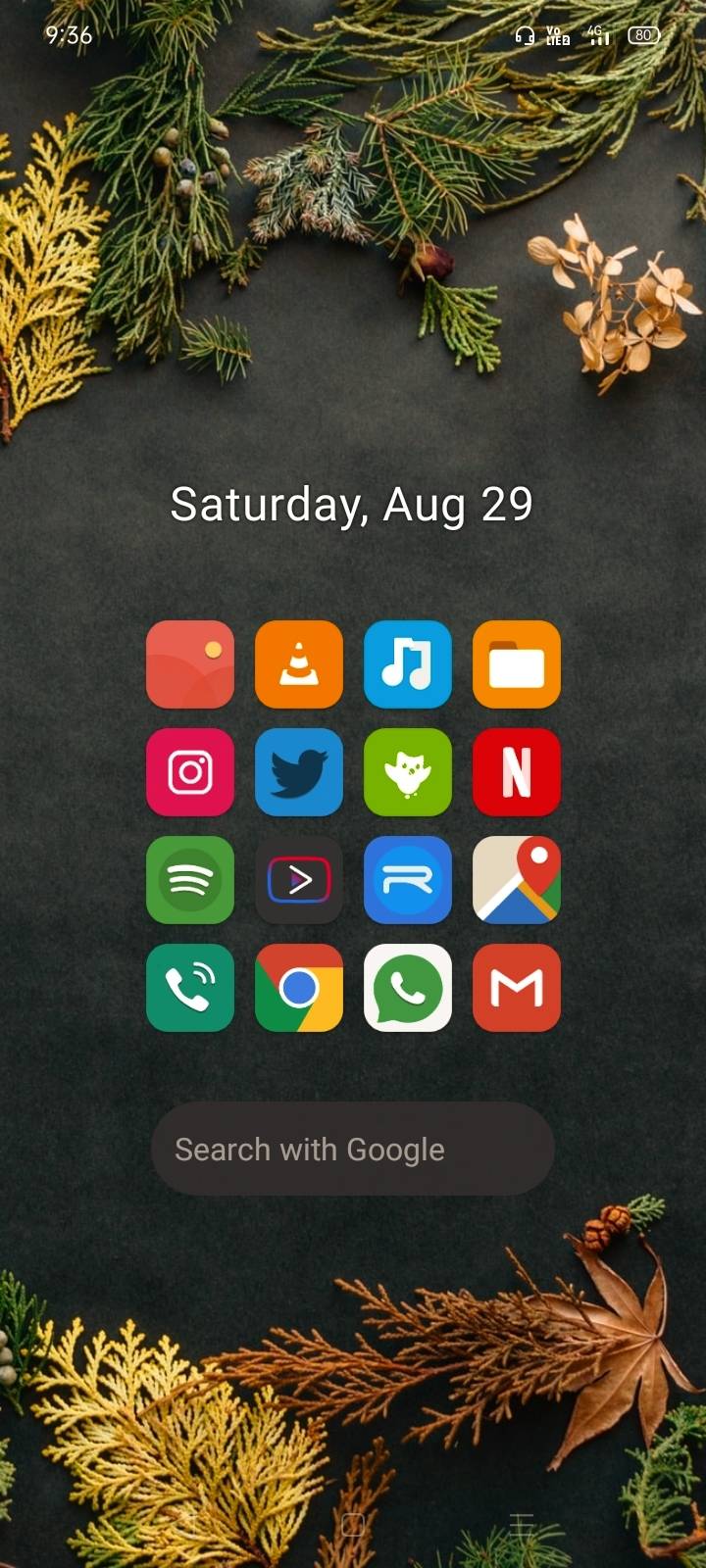The width and height of the screenshot is (706, 1568).
Task: Open the VLC media player app
Action: point(299,664)
